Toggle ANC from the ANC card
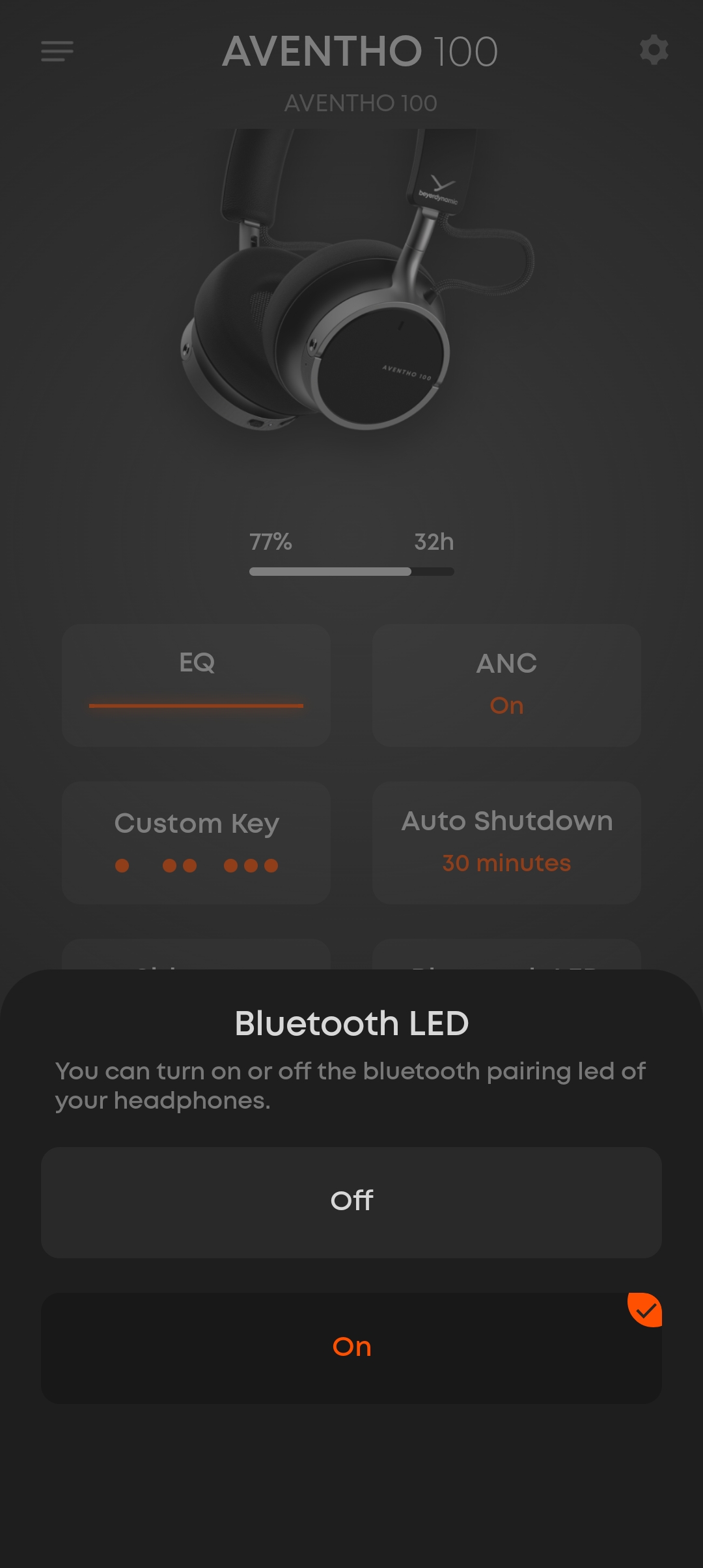Image resolution: width=703 pixels, height=1568 pixels. [506, 684]
